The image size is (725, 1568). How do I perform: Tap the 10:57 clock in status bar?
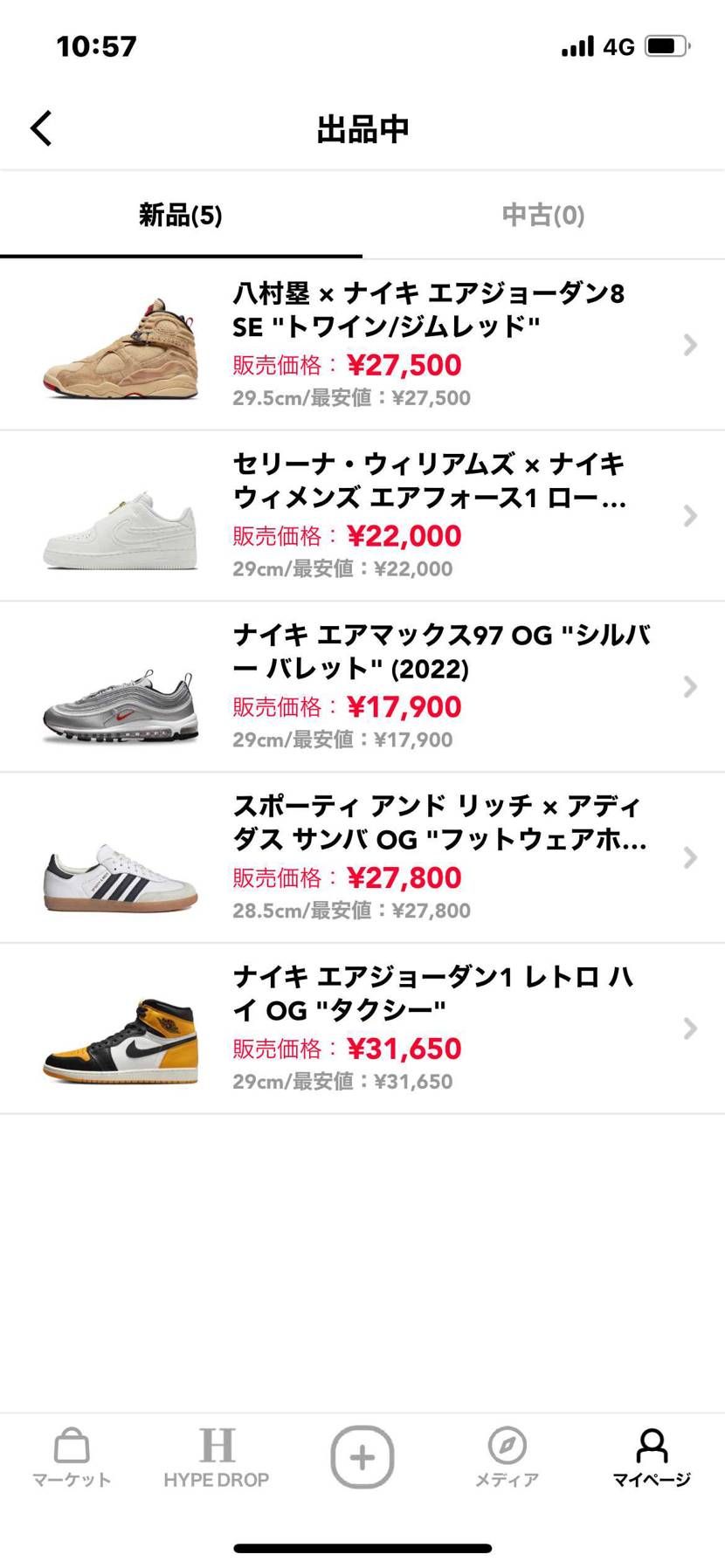click(96, 46)
